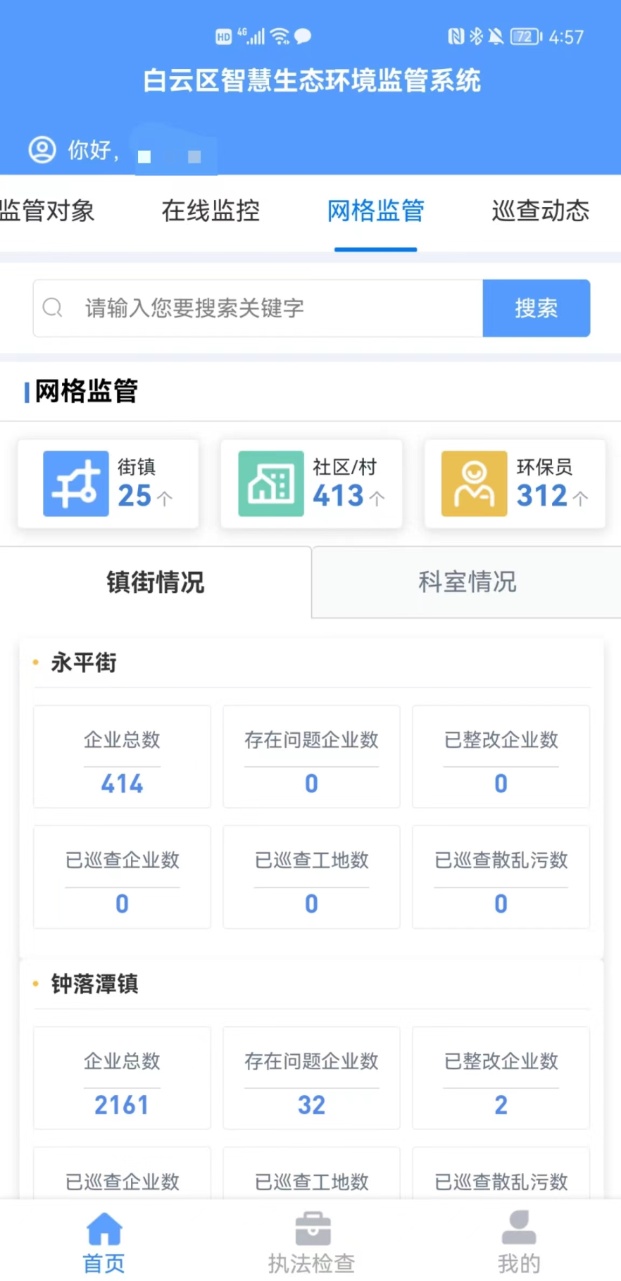621x1281 pixels.
Task: Select the 镇街情况 segment
Action: (155, 582)
